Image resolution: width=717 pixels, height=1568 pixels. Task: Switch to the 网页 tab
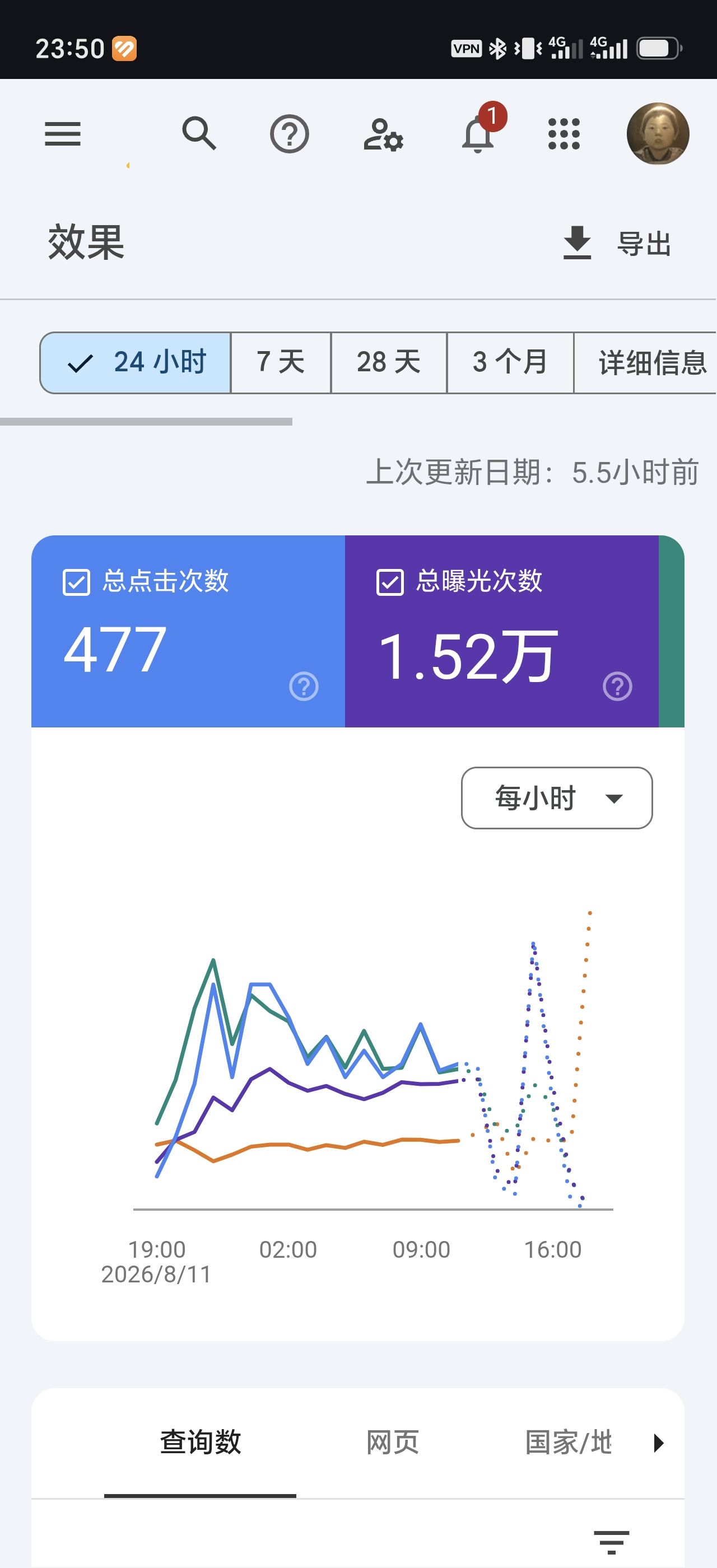pyautogui.click(x=393, y=1443)
